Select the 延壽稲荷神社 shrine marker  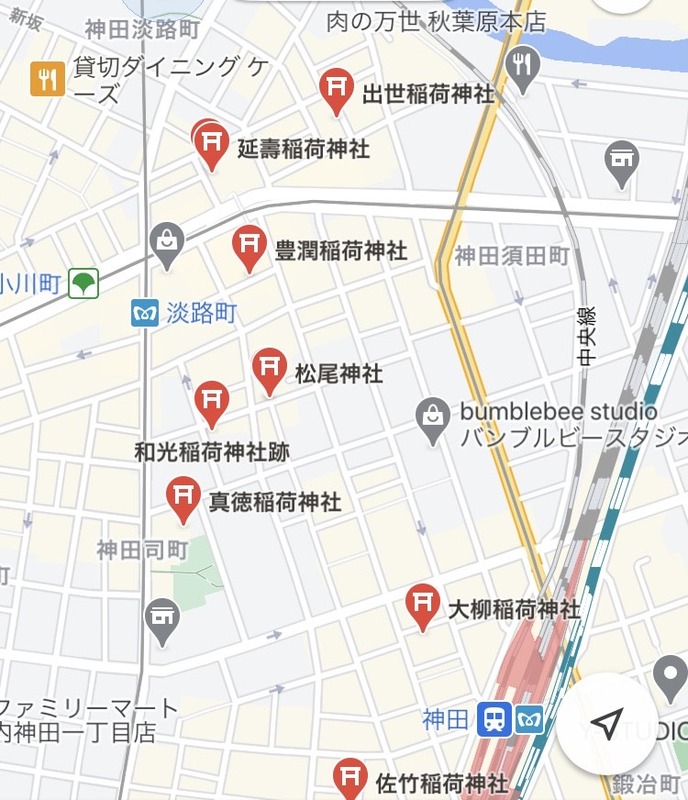[x=212, y=144]
